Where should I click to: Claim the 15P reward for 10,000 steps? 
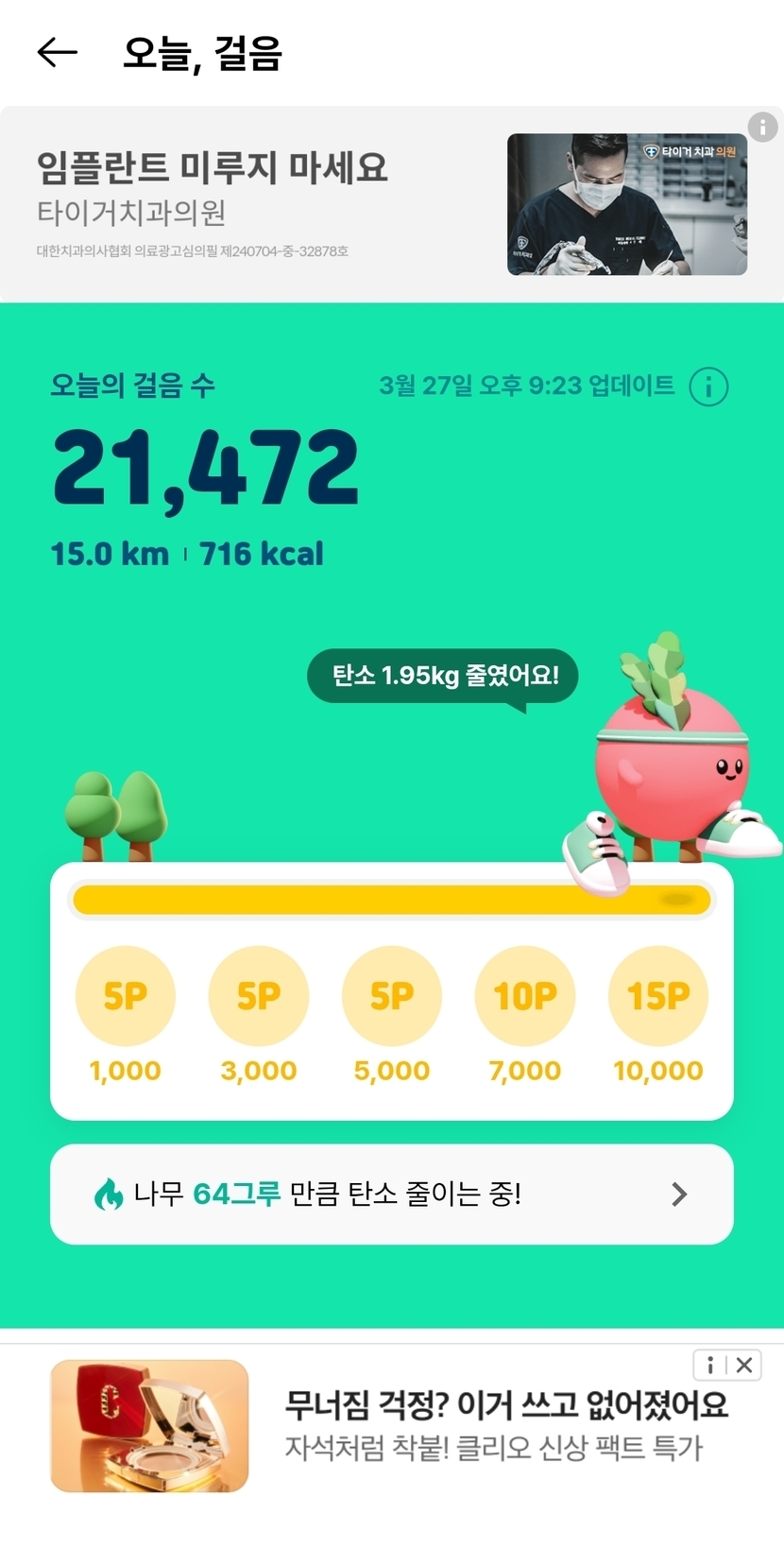point(658,996)
